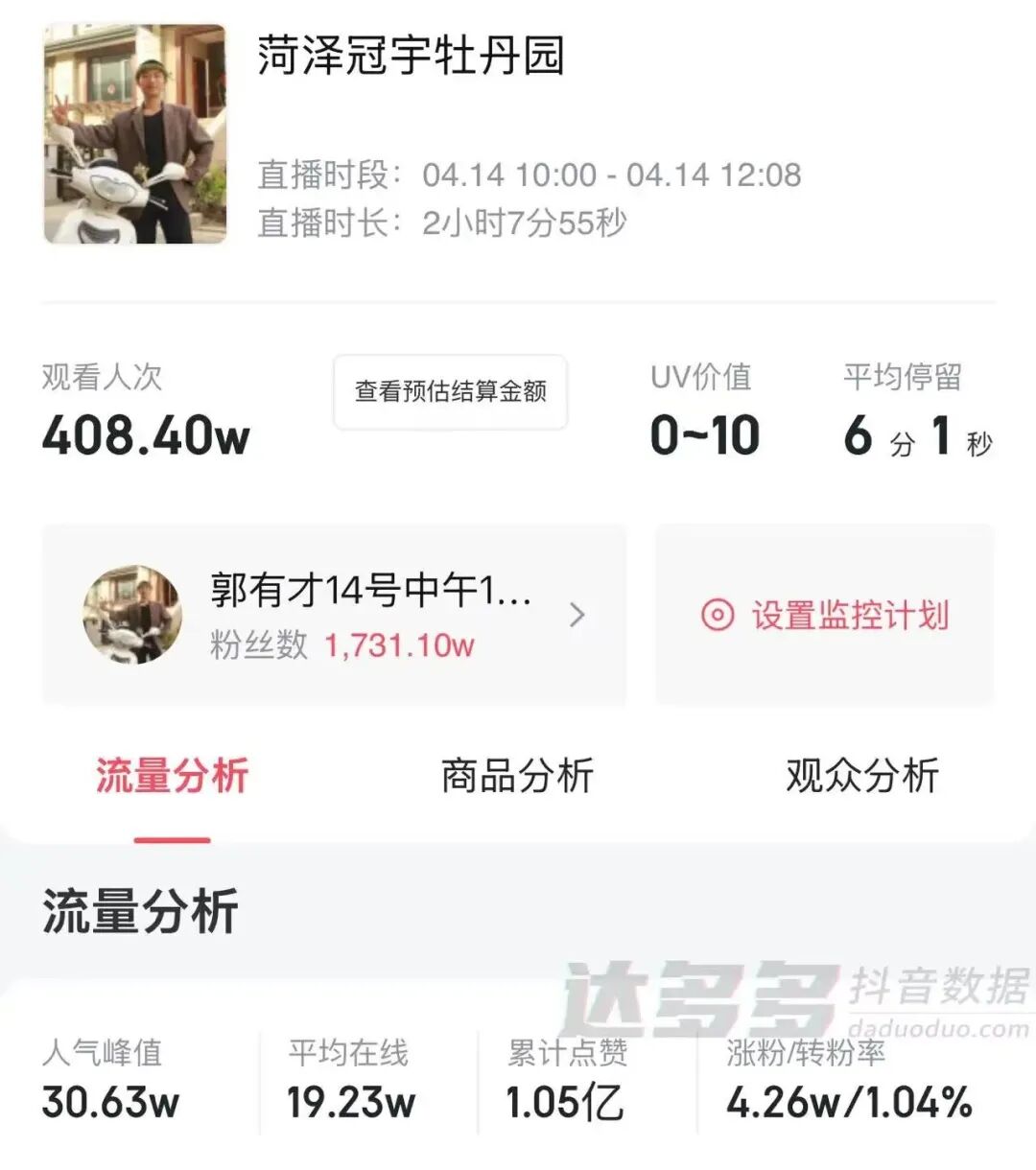
Task: Open the 郭有才 streamer profile card
Action: [334, 615]
